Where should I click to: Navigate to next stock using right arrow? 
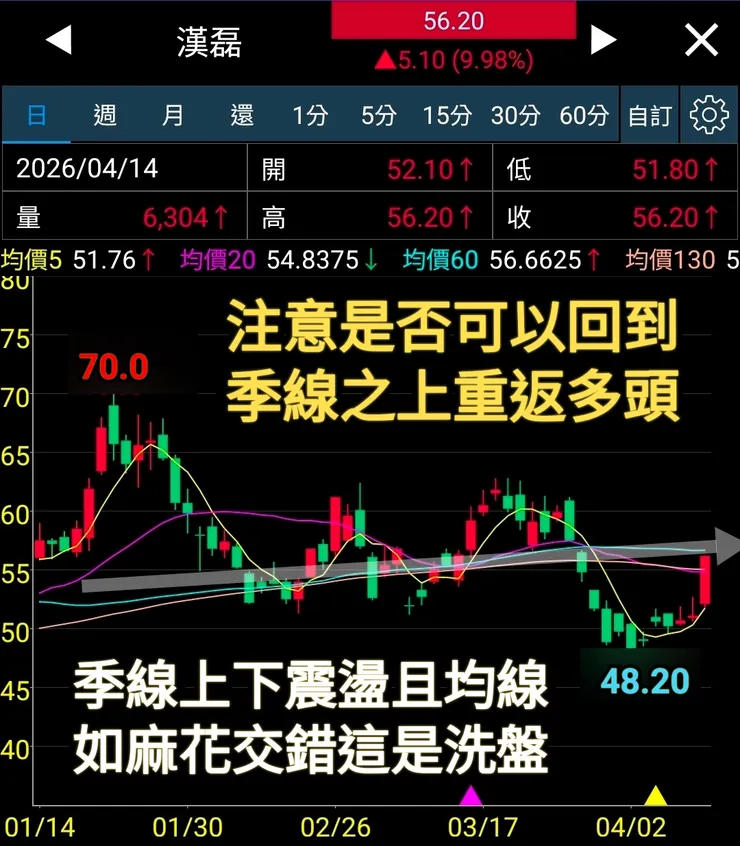click(x=604, y=40)
